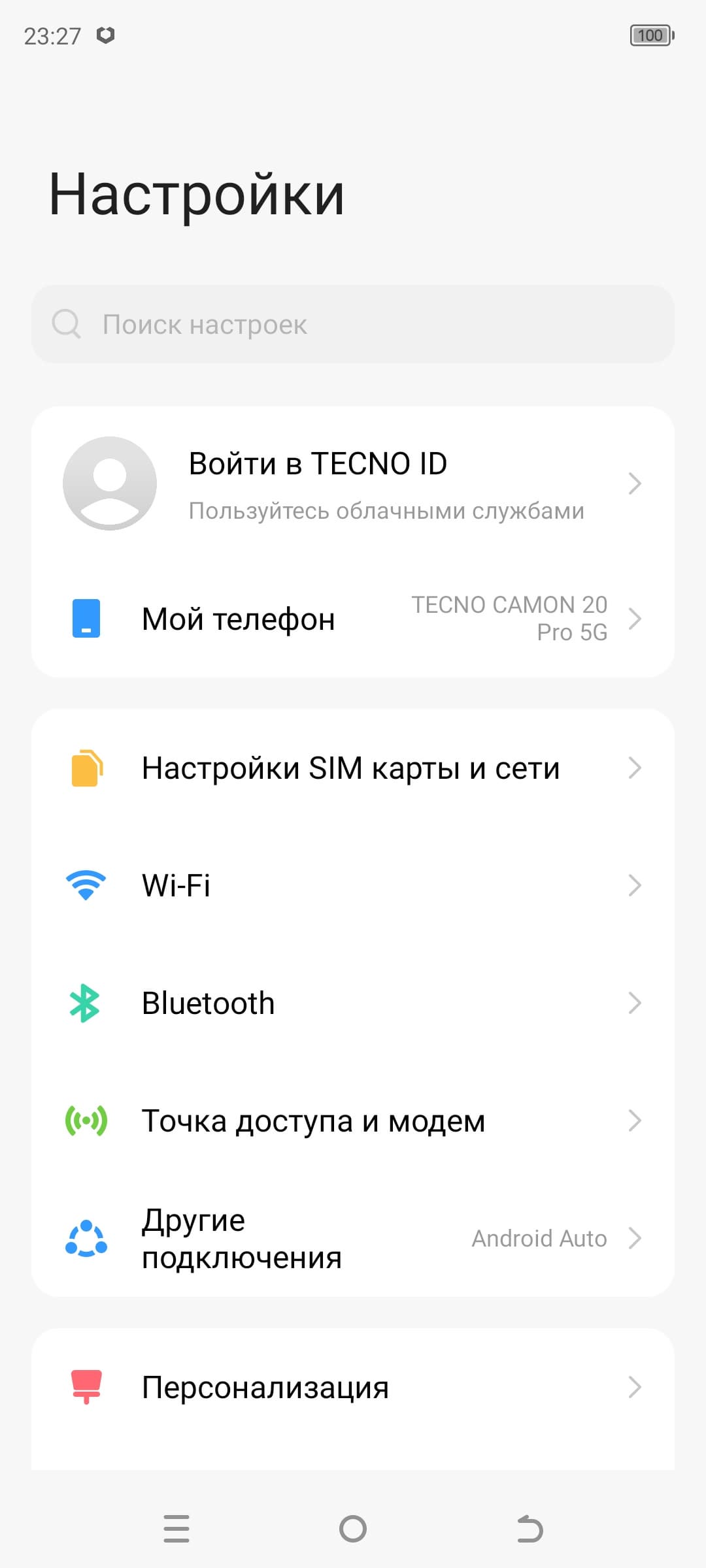Open Мой телефон device info
Viewport: 706px width, 1568px height.
tap(353, 619)
